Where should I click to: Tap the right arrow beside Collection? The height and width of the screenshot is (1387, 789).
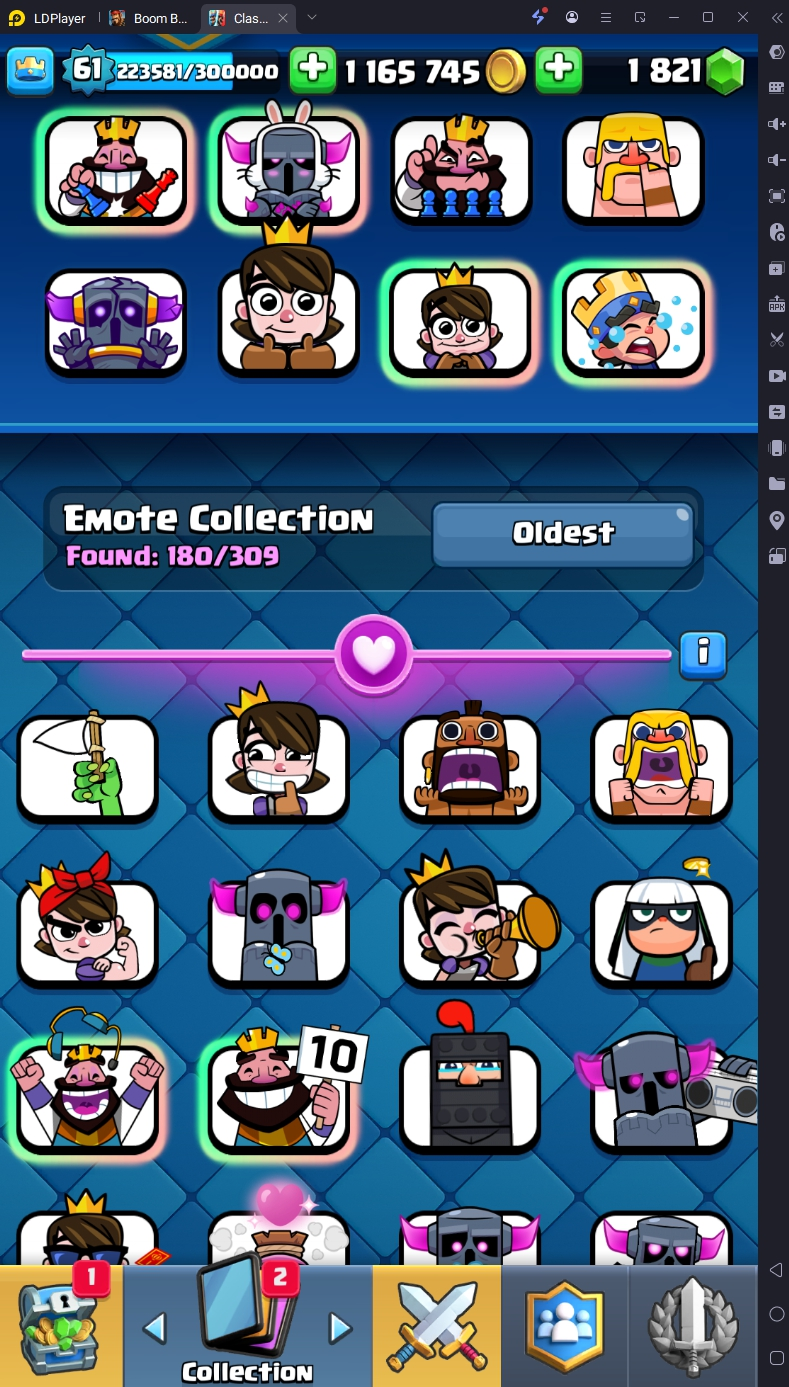click(x=341, y=1328)
